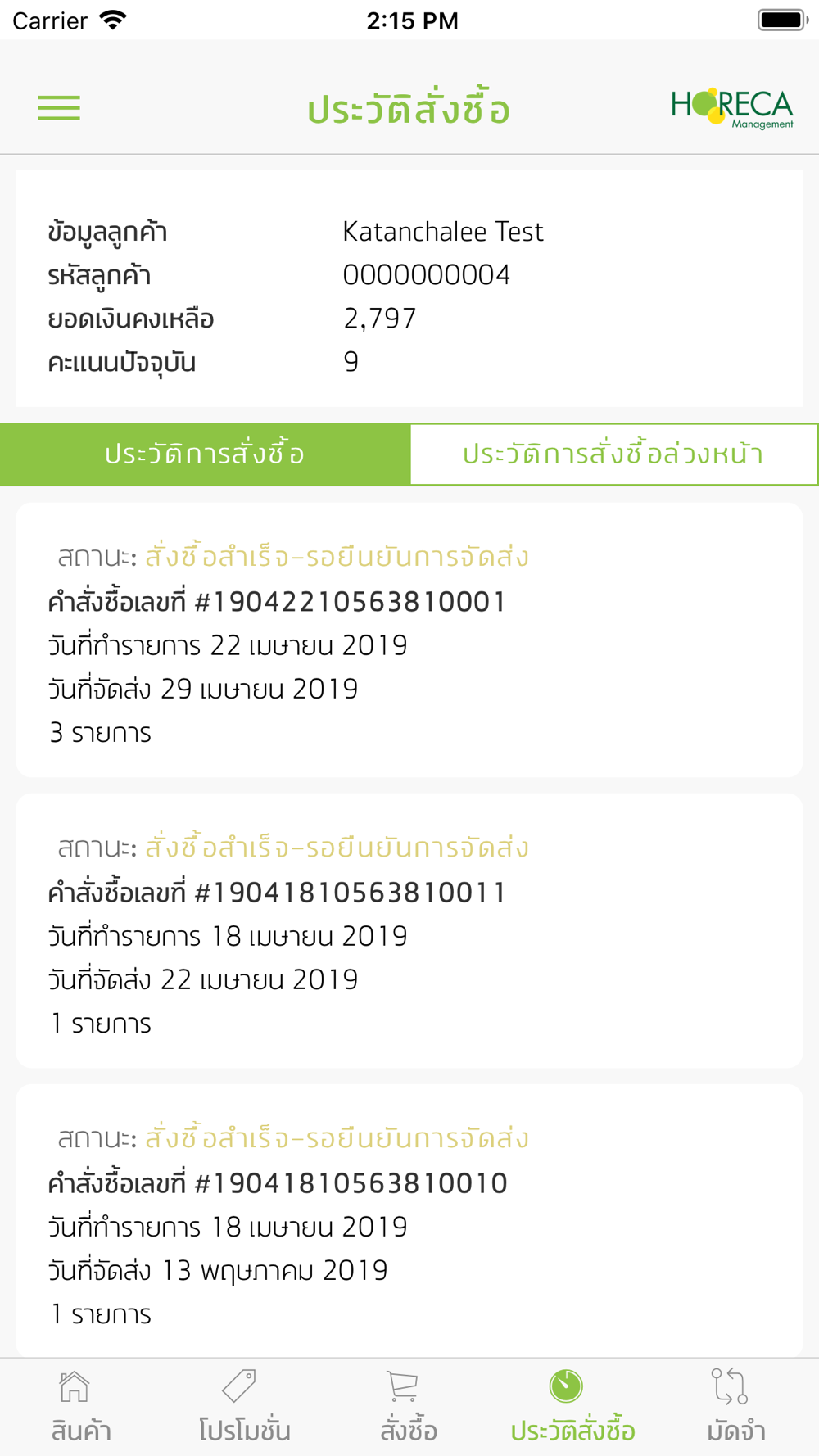Open the hamburger drawer menu
Viewport: 819px width, 1456px height.
59,108
